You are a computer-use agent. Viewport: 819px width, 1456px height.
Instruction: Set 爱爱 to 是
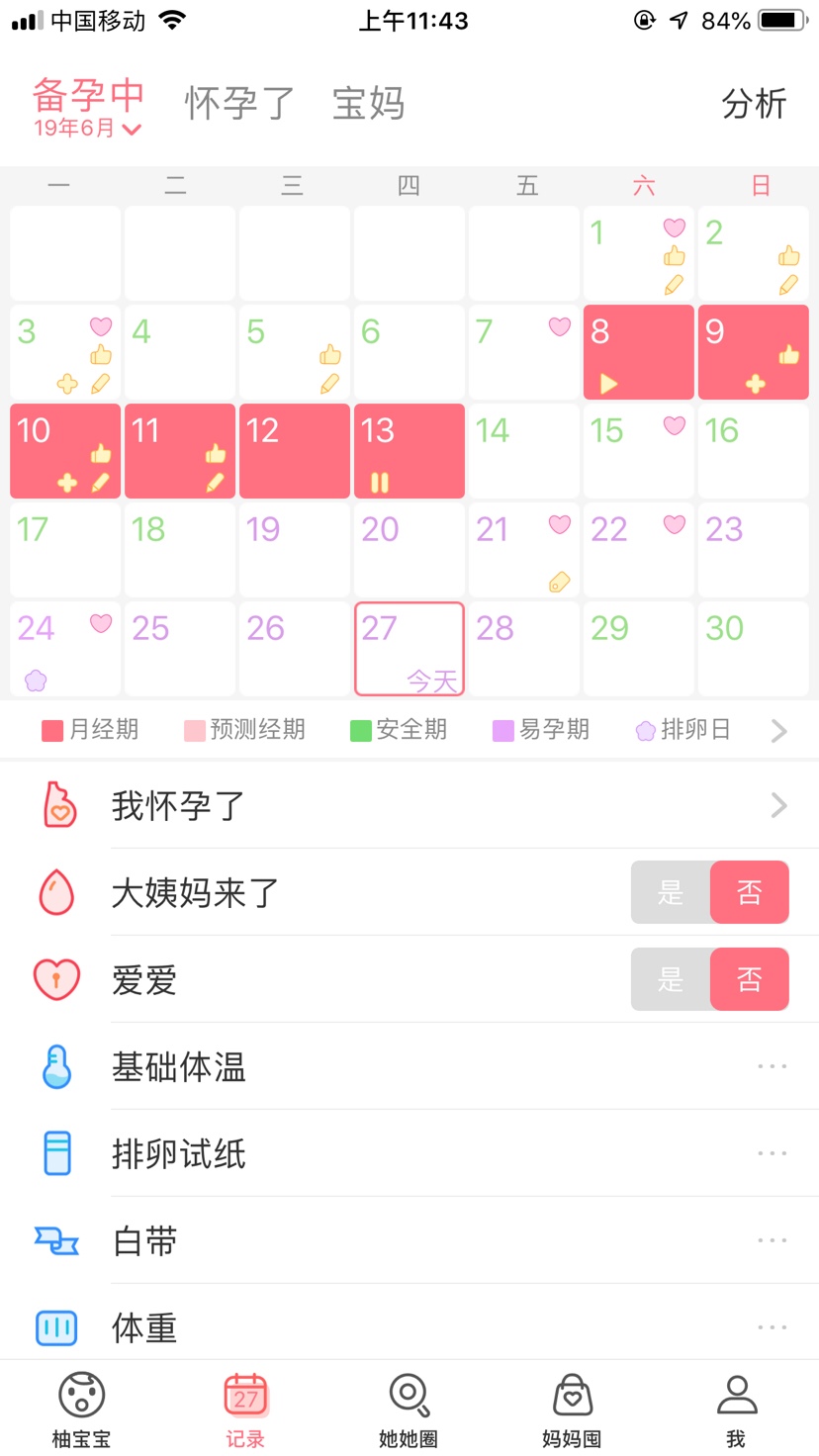click(671, 979)
